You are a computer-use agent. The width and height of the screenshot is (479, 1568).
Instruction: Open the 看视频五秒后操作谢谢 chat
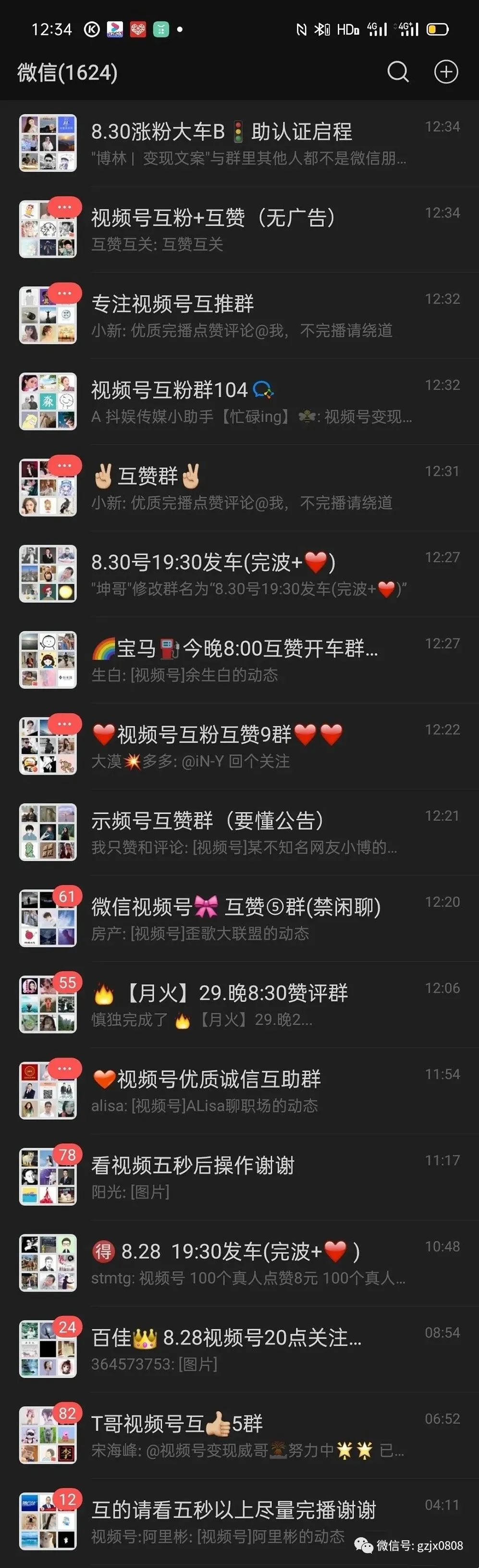click(x=244, y=1177)
